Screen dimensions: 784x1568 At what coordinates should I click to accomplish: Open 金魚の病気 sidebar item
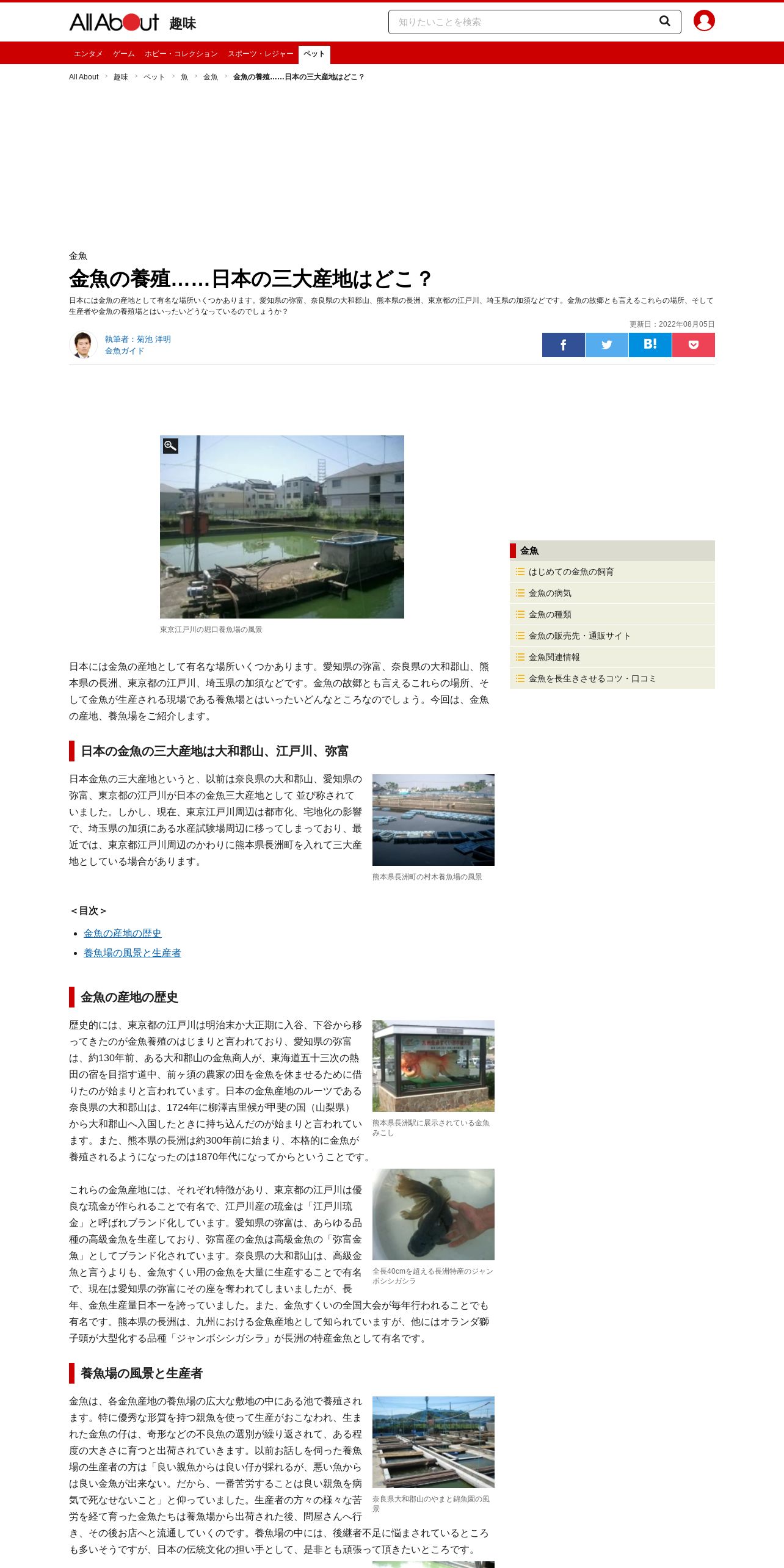click(550, 593)
